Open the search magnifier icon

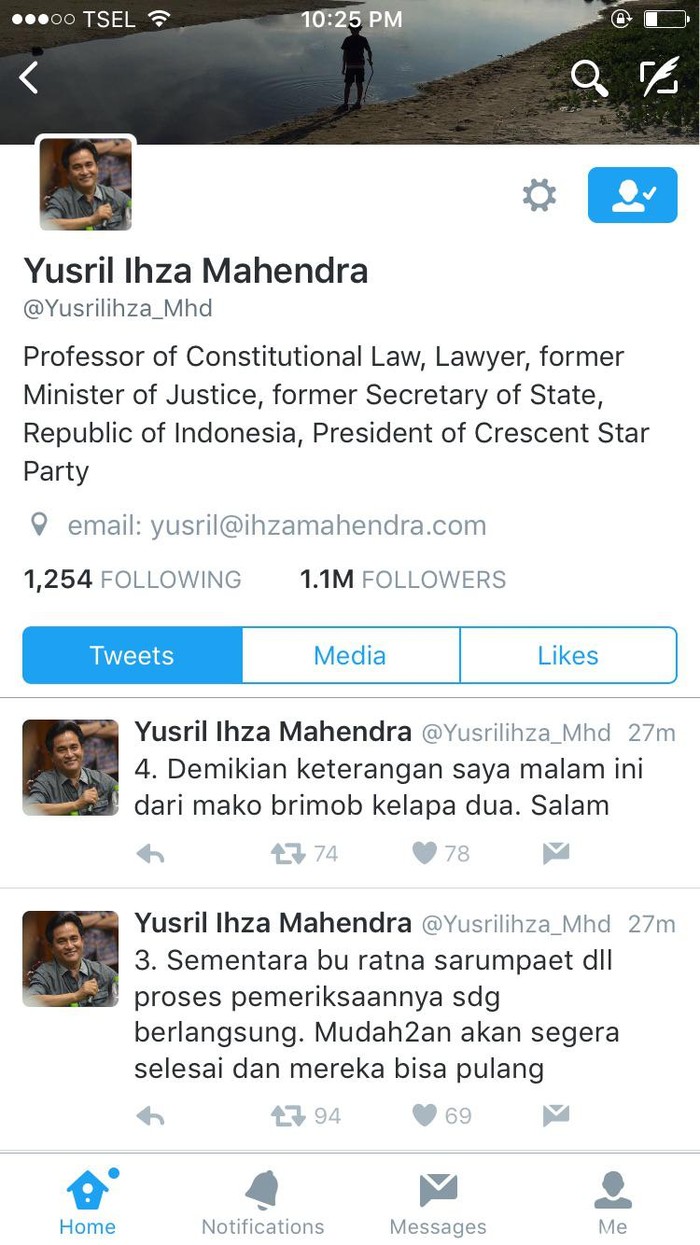pyautogui.click(x=589, y=78)
